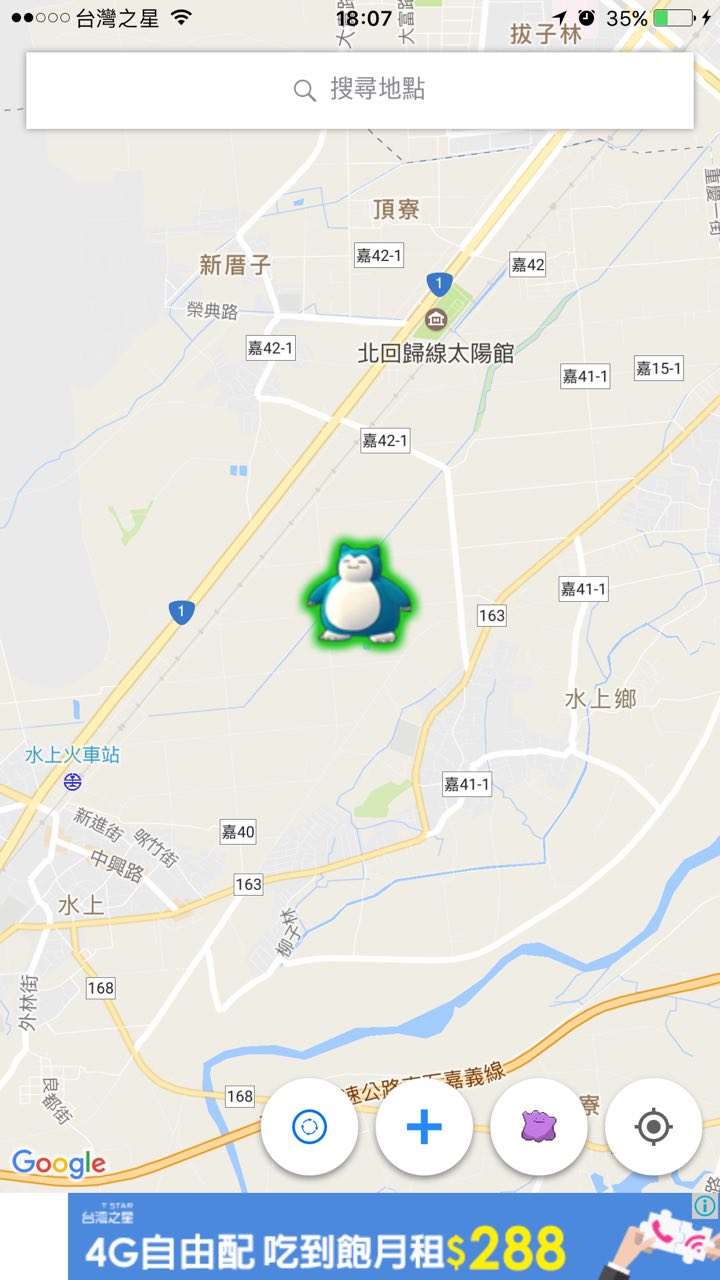
Task: Select the 北回歸線太陽館 museum marker
Action: click(x=435, y=321)
